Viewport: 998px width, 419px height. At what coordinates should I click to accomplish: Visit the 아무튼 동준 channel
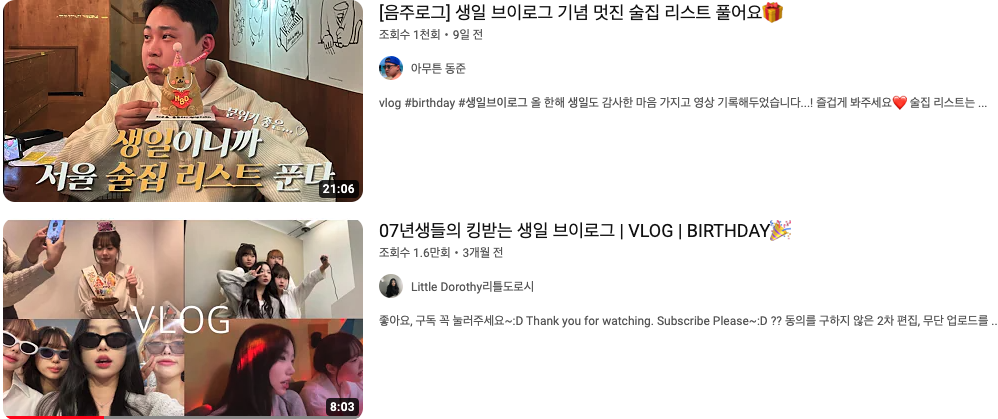[x=438, y=68]
